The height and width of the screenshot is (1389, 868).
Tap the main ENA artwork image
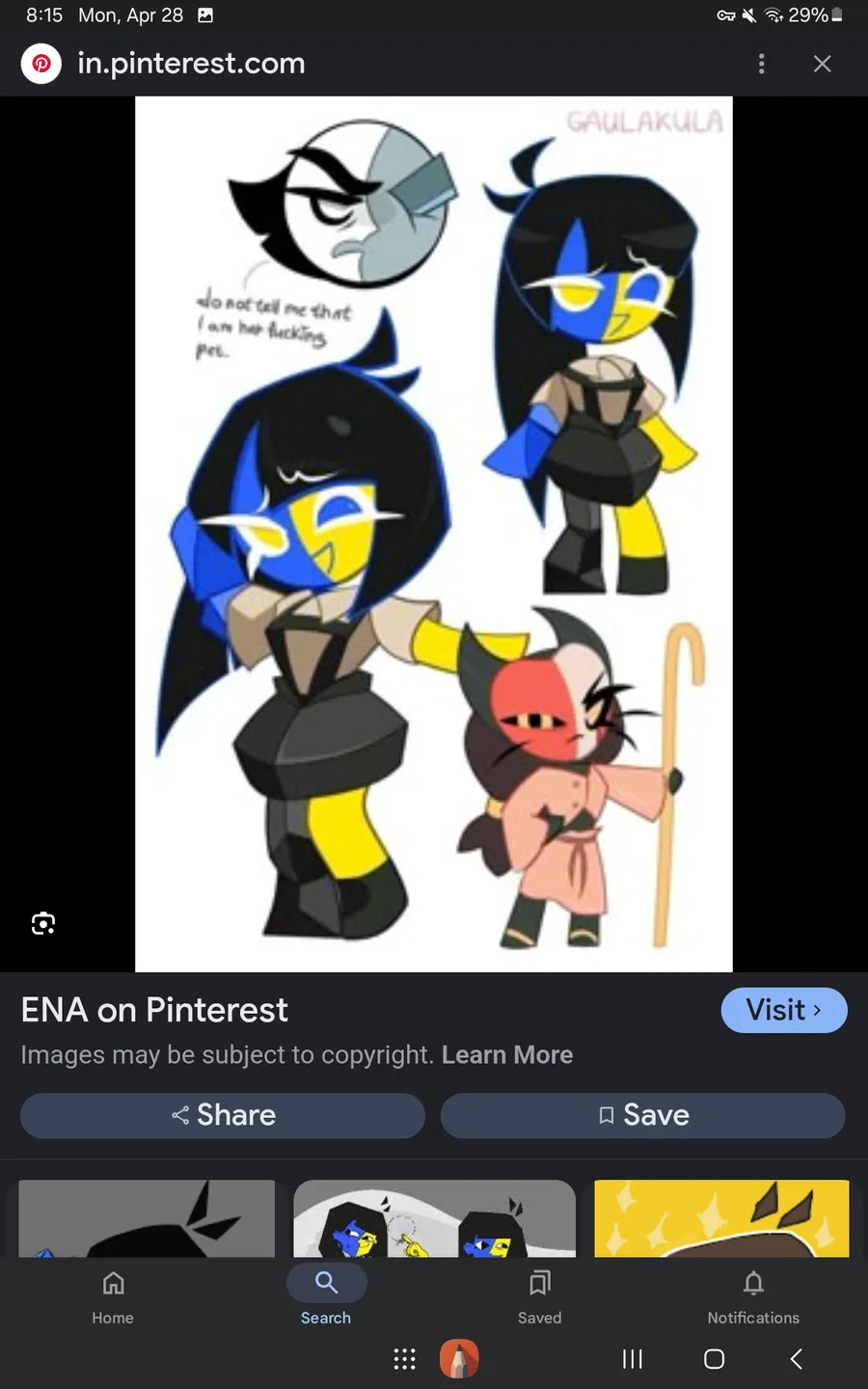(x=434, y=533)
